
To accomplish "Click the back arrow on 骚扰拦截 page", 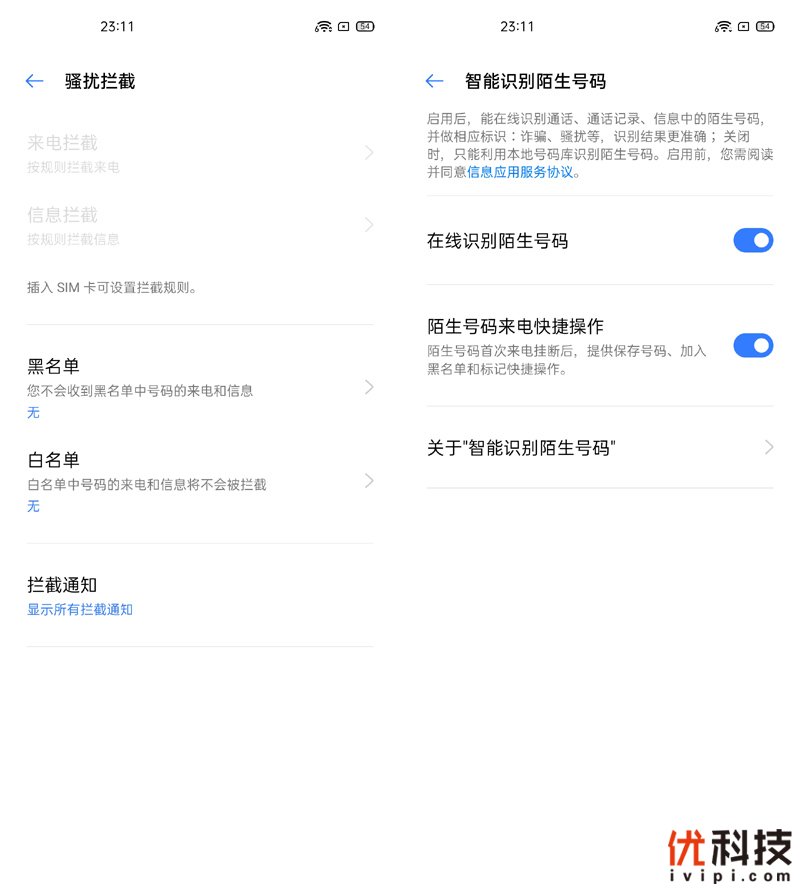I will click(34, 82).
